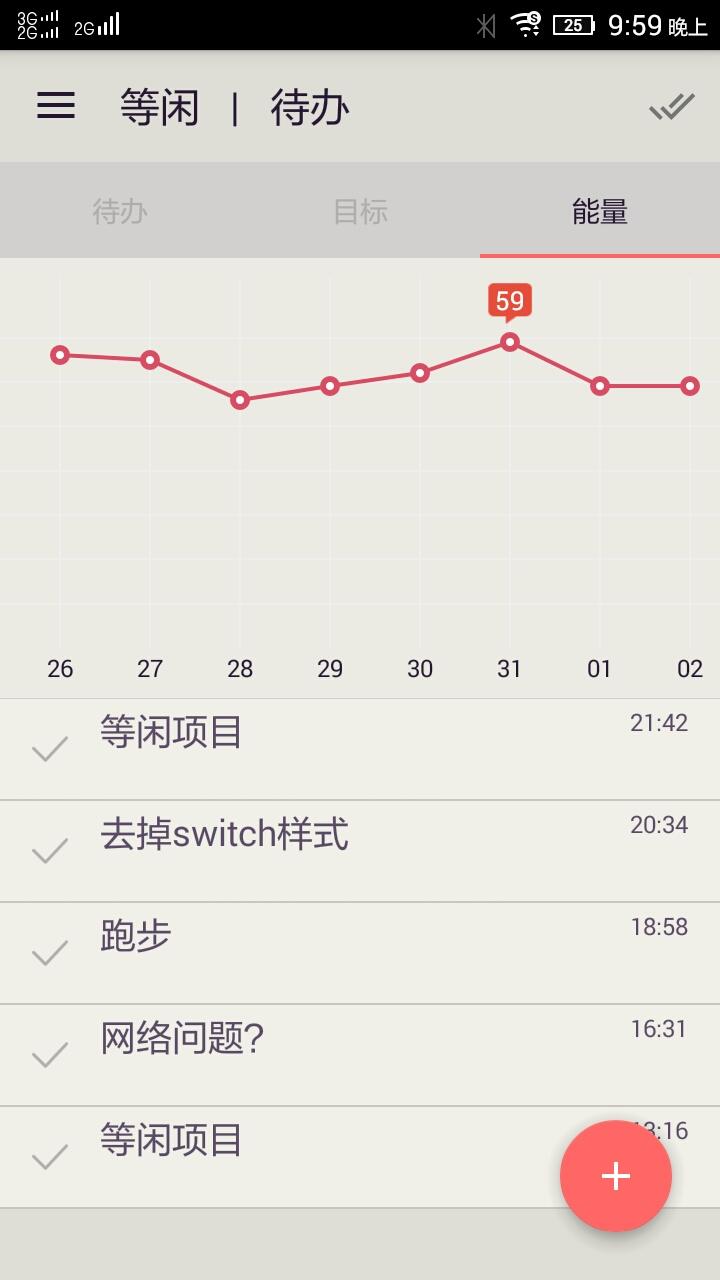Select the chart point for day 31

coord(510,342)
